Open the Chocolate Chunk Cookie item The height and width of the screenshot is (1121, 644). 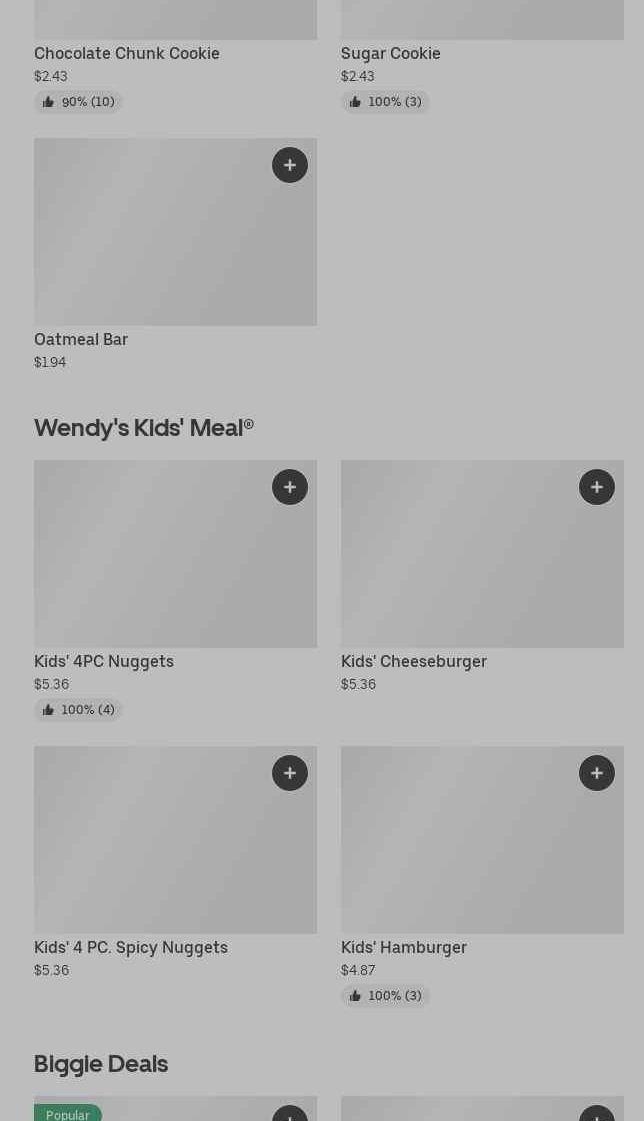point(127,54)
